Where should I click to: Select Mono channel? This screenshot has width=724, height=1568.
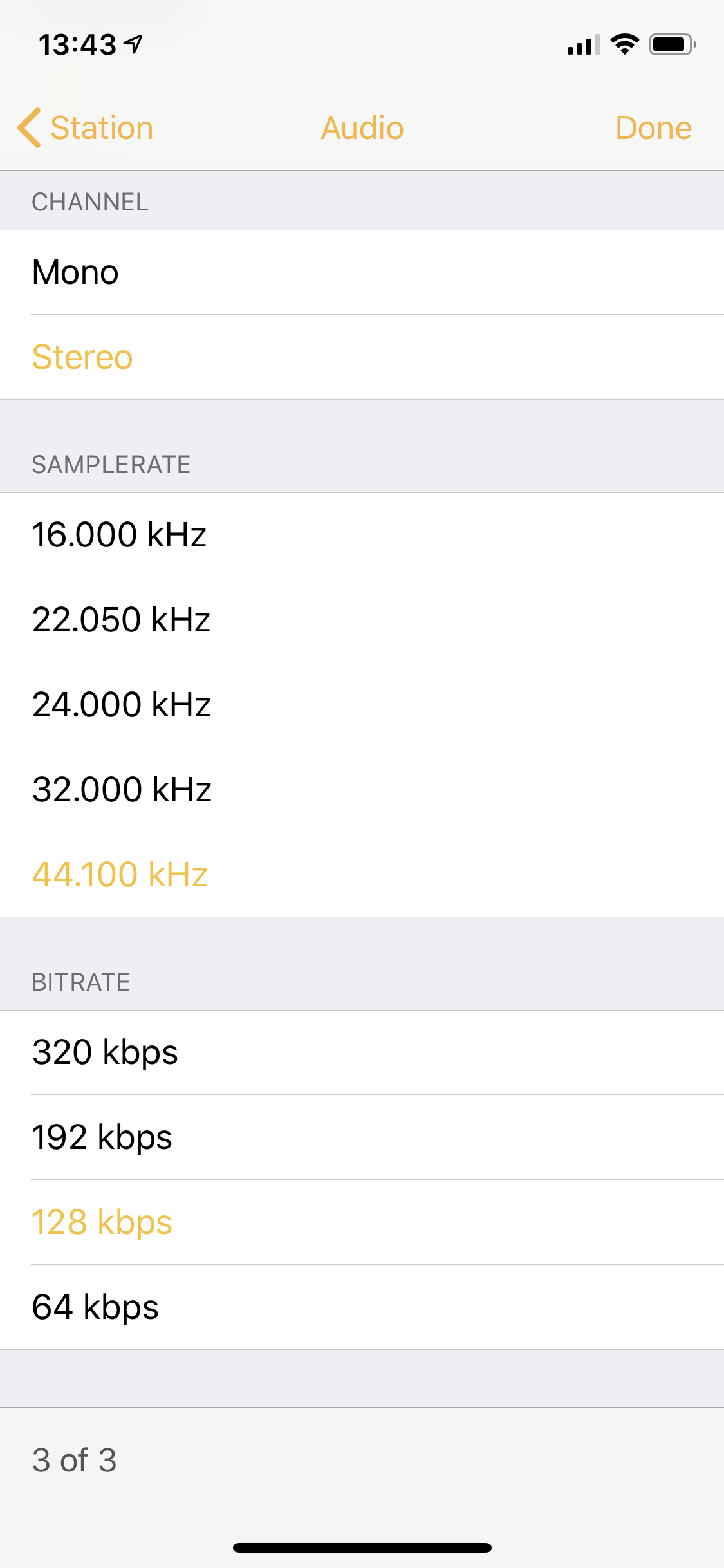pos(362,272)
